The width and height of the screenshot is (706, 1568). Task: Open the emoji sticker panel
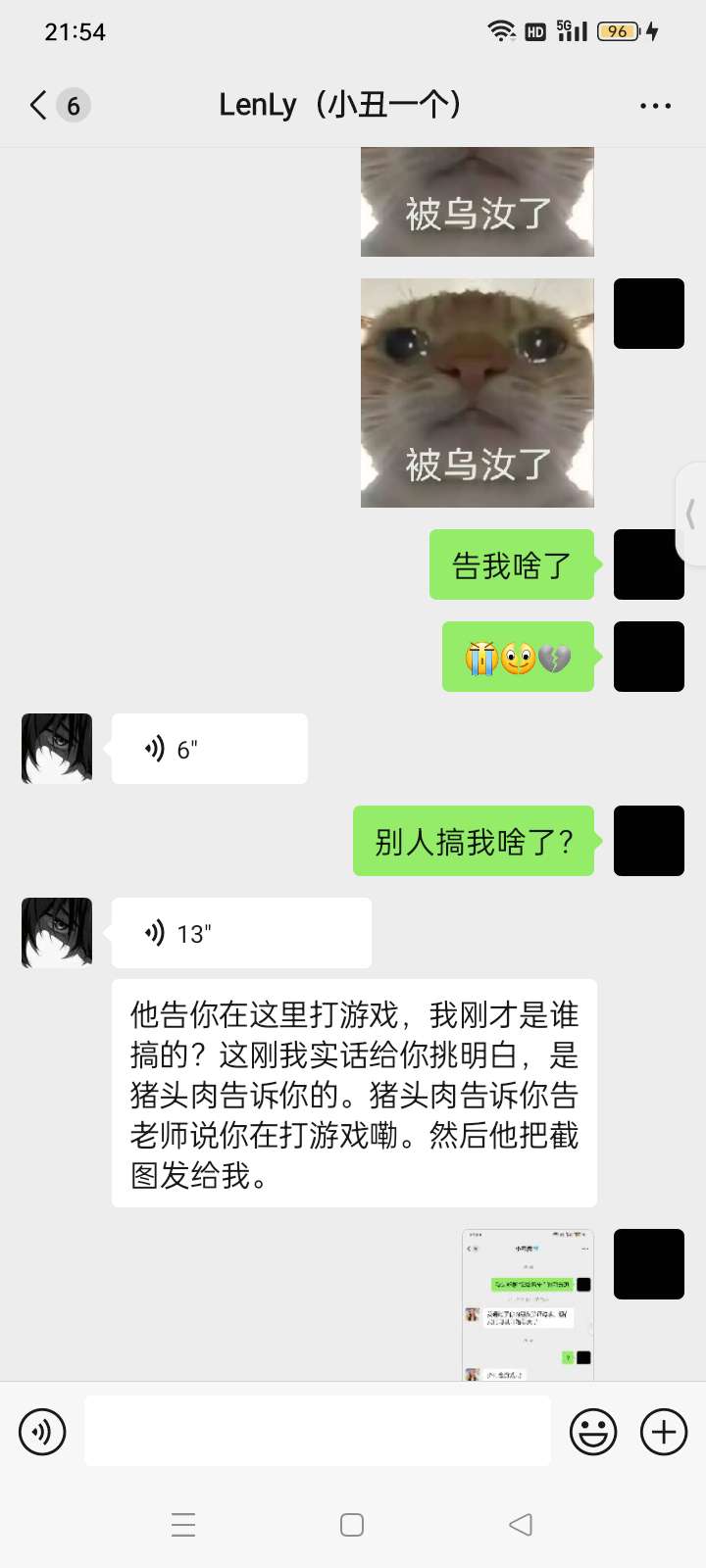[x=593, y=1432]
